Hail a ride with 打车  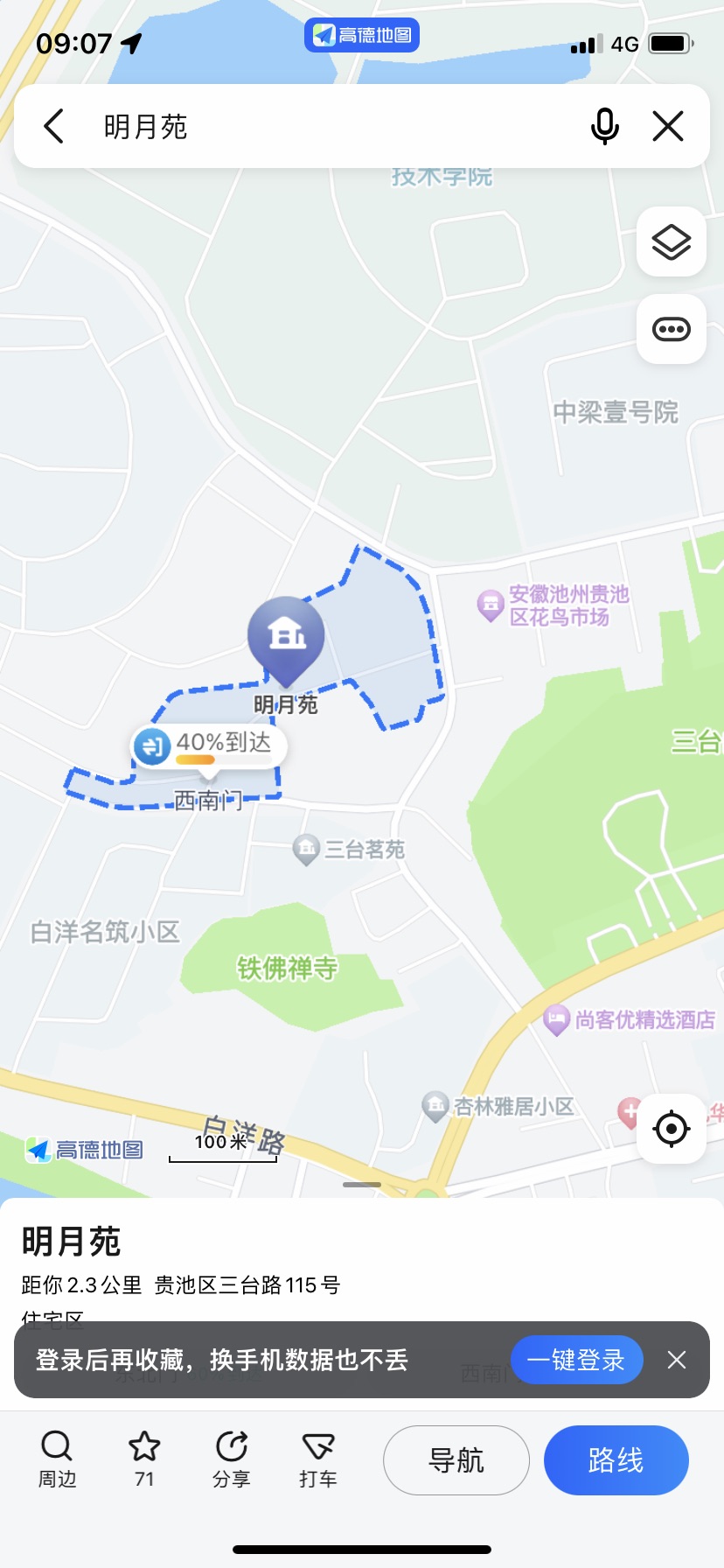318,1459
